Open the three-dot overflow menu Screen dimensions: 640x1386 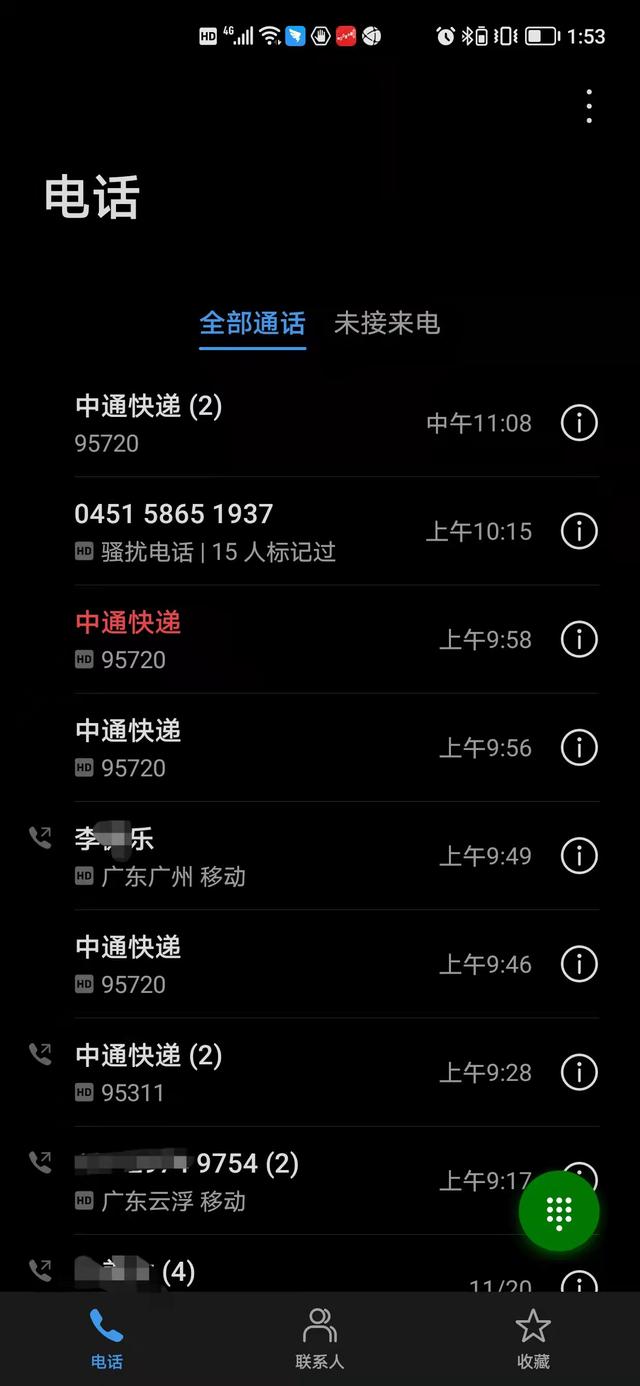click(589, 106)
